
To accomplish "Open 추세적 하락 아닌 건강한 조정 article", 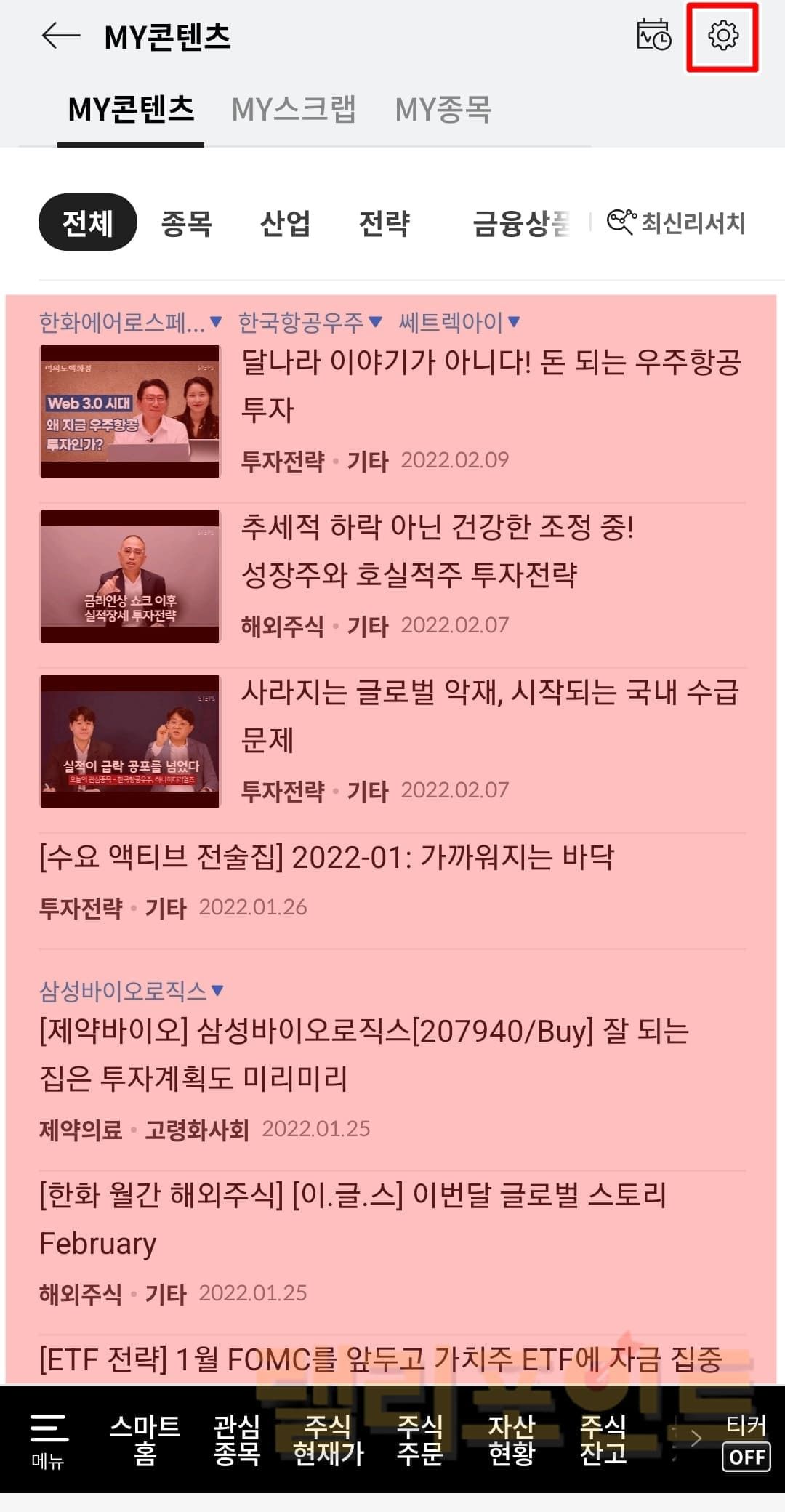I will [x=436, y=550].
